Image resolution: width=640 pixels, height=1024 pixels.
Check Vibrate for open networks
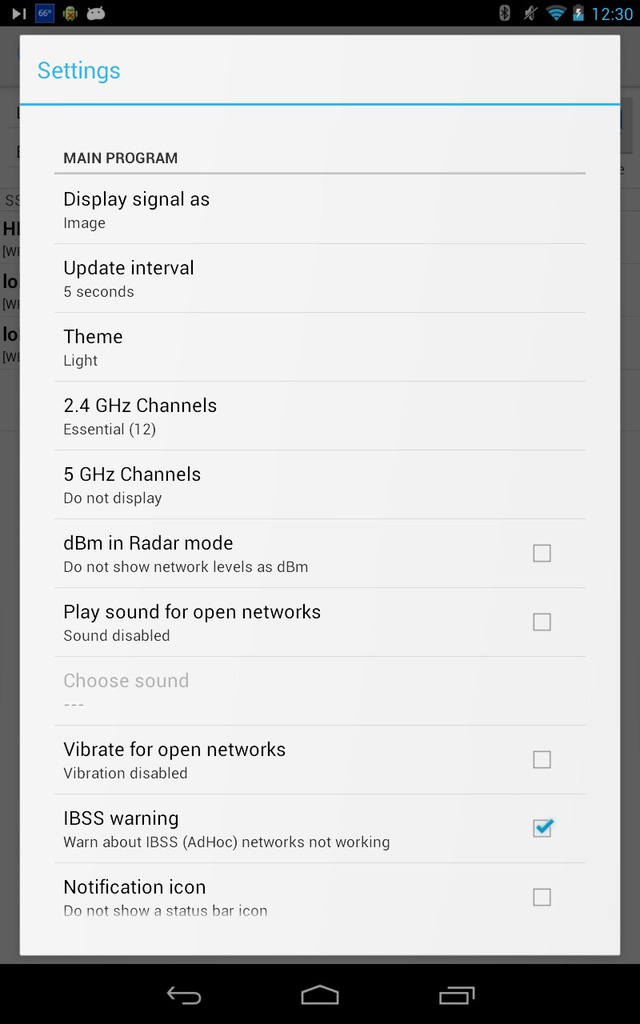pyautogui.click(x=541, y=760)
